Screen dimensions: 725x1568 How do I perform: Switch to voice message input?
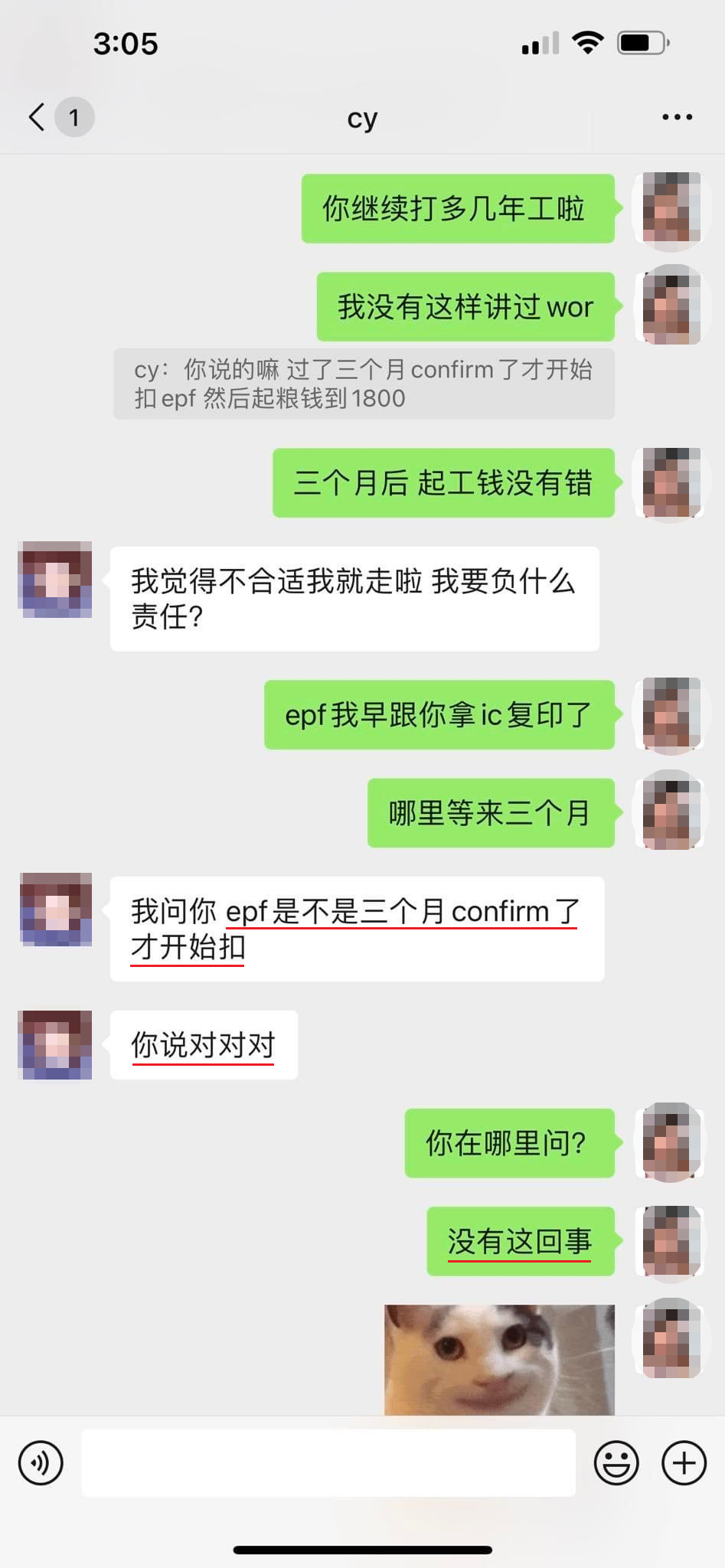click(41, 1463)
